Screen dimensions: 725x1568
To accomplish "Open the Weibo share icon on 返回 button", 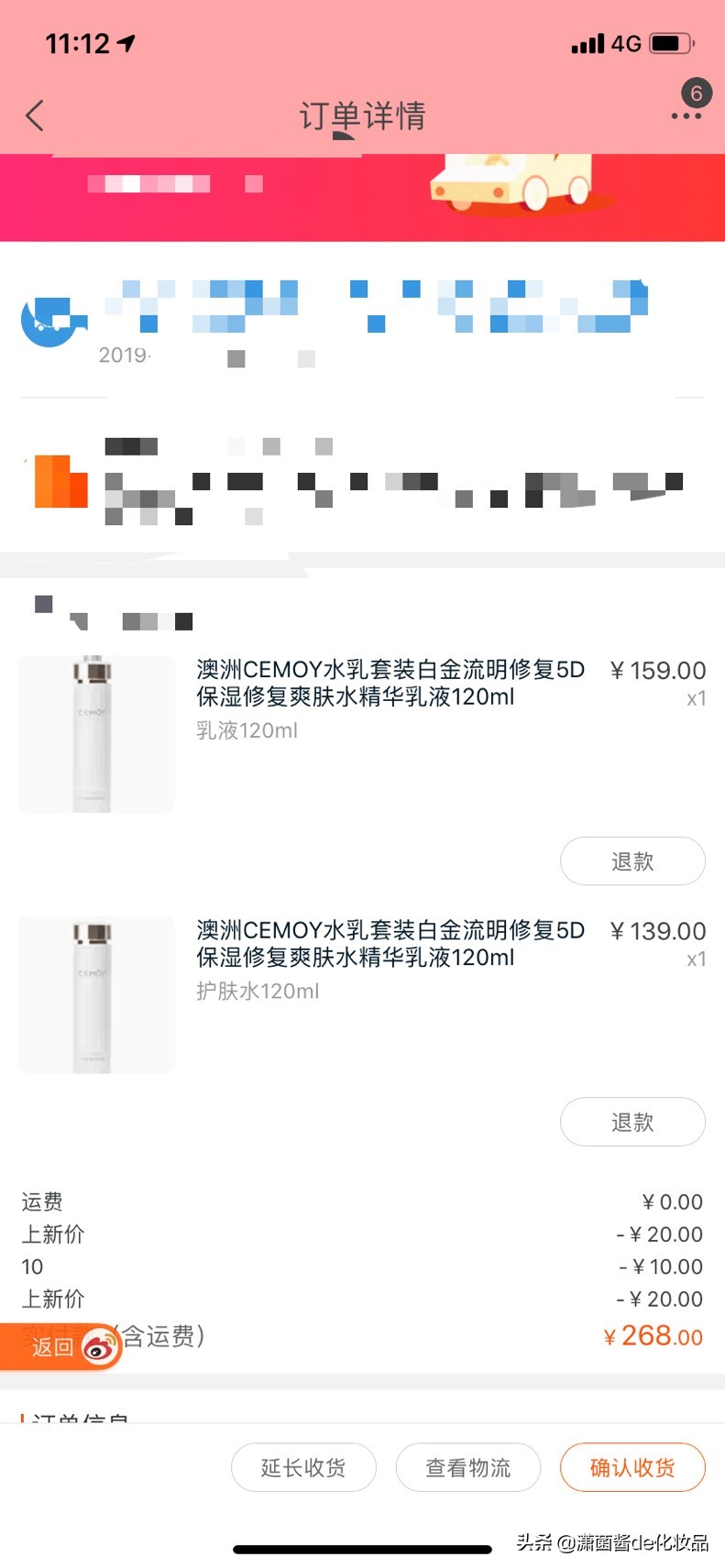I will click(96, 1345).
